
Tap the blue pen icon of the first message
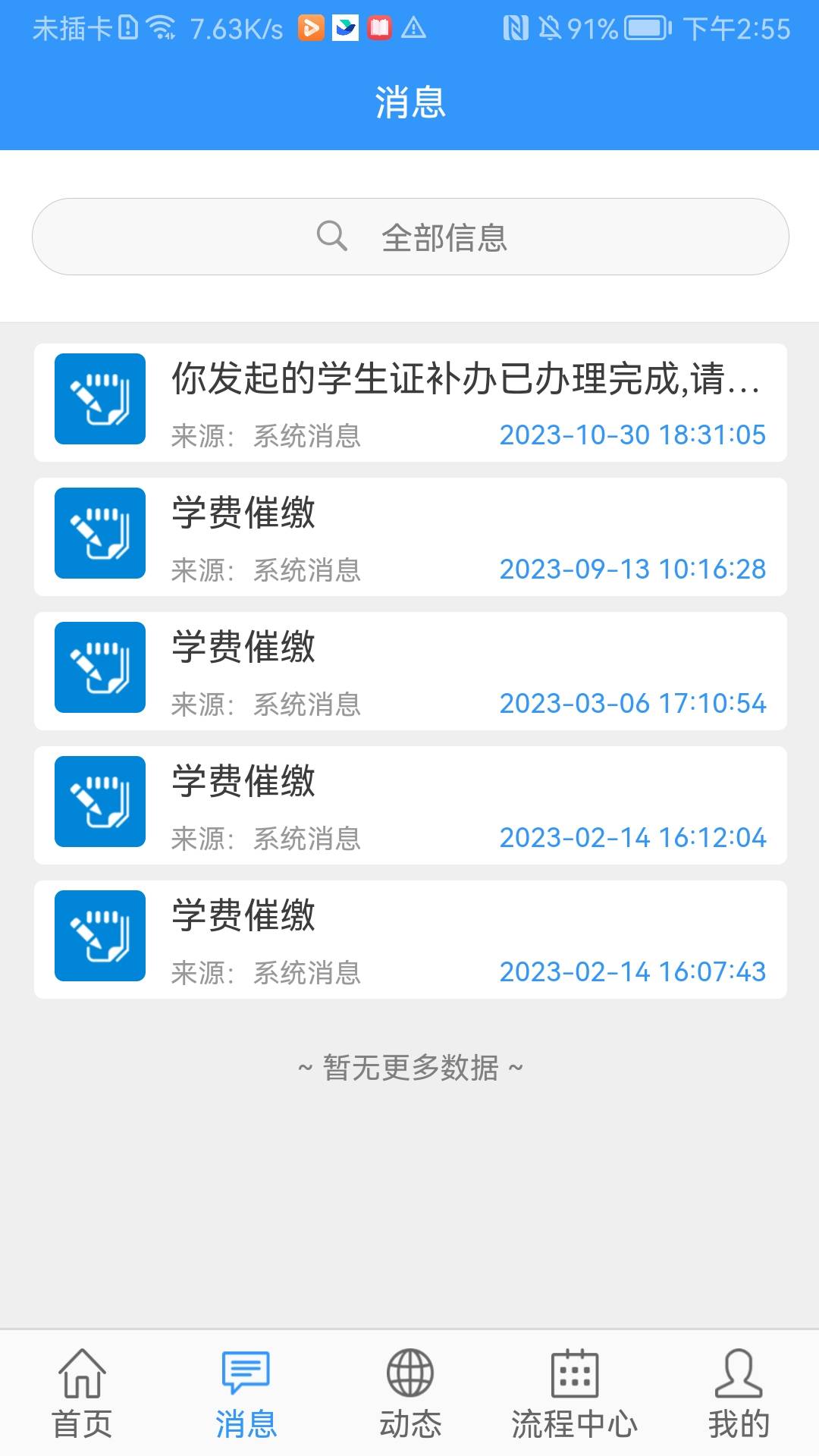pyautogui.click(x=99, y=400)
